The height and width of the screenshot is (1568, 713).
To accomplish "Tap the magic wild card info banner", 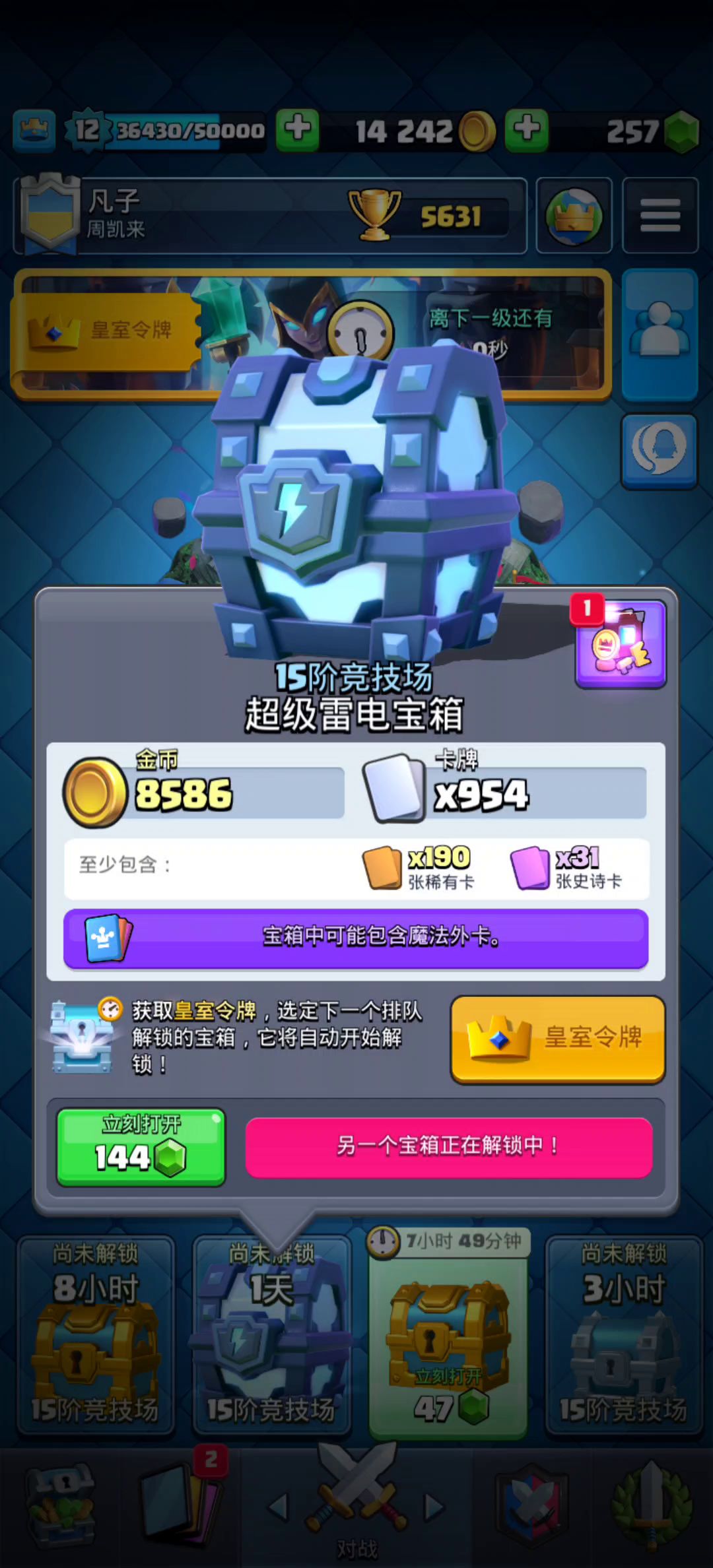I will tap(356, 938).
